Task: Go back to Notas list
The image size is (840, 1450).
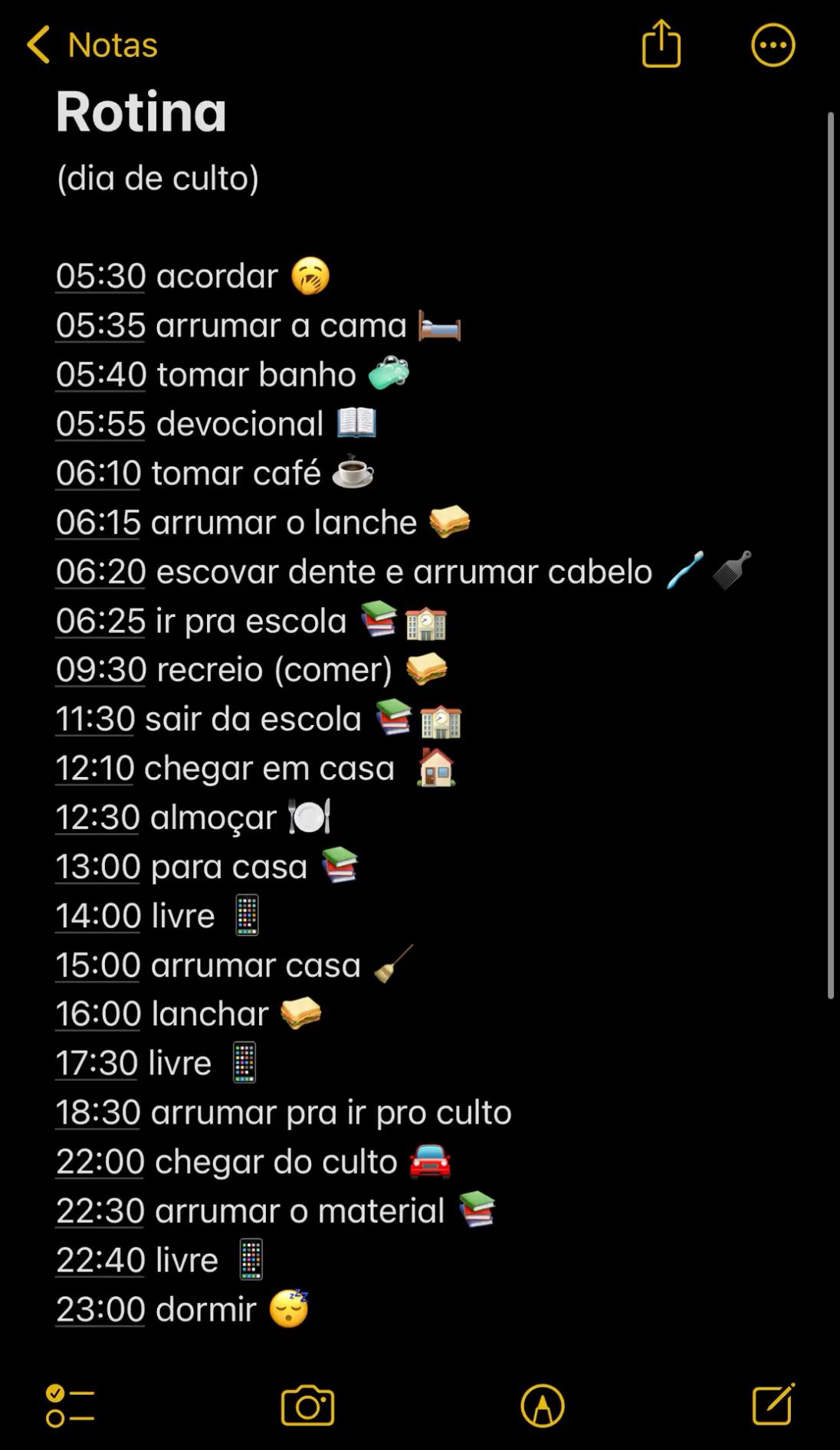Action: tap(92, 44)
